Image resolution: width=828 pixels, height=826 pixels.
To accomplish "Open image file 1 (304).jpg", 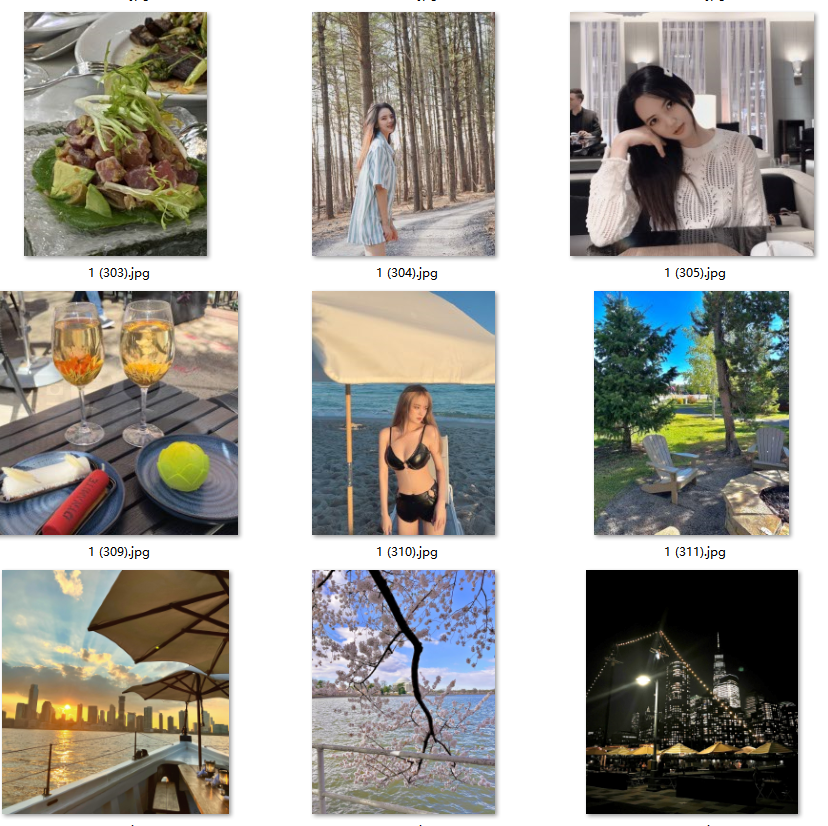I will (403, 134).
